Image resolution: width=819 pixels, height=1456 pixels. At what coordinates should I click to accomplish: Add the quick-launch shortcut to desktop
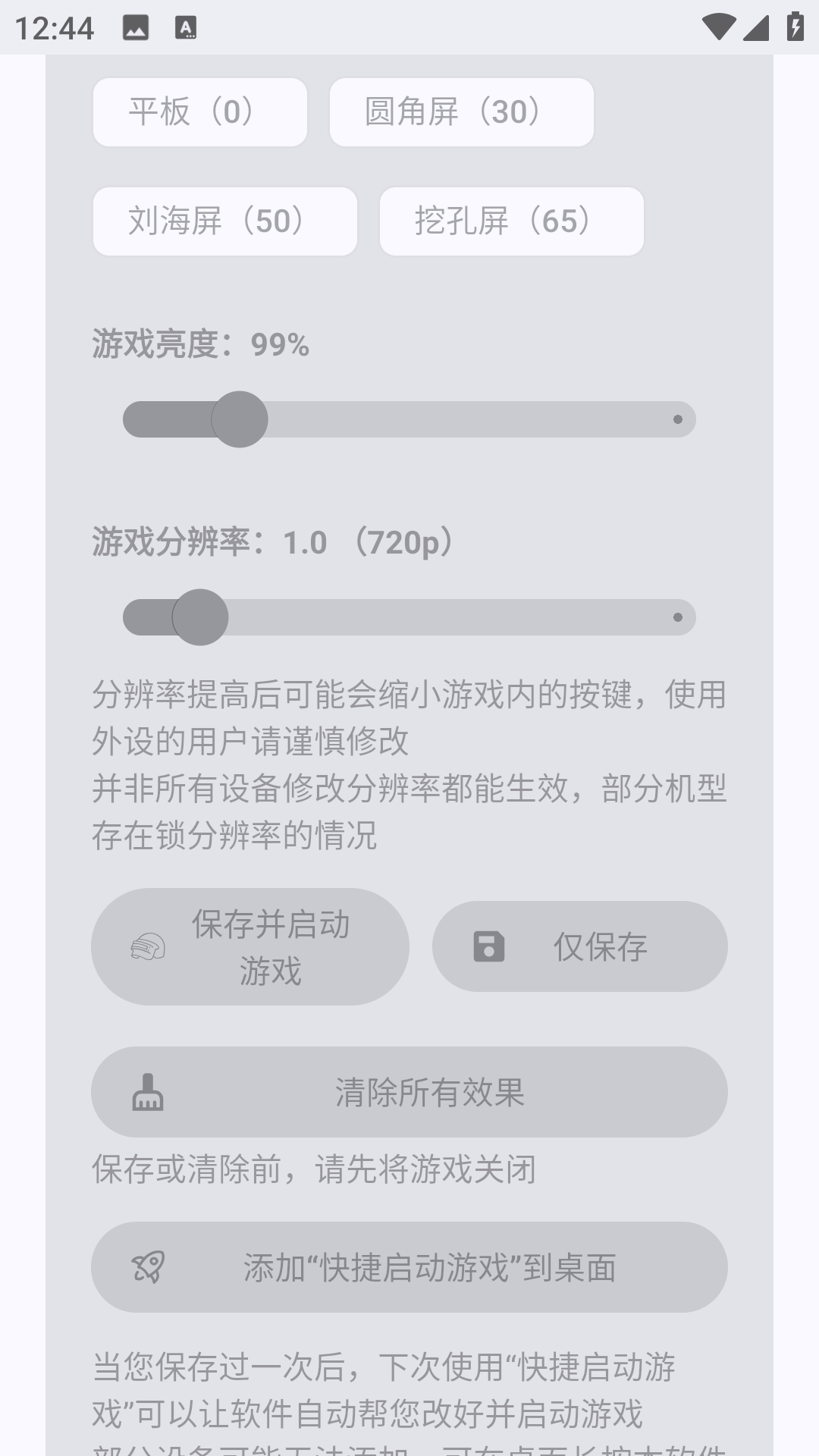409,1266
